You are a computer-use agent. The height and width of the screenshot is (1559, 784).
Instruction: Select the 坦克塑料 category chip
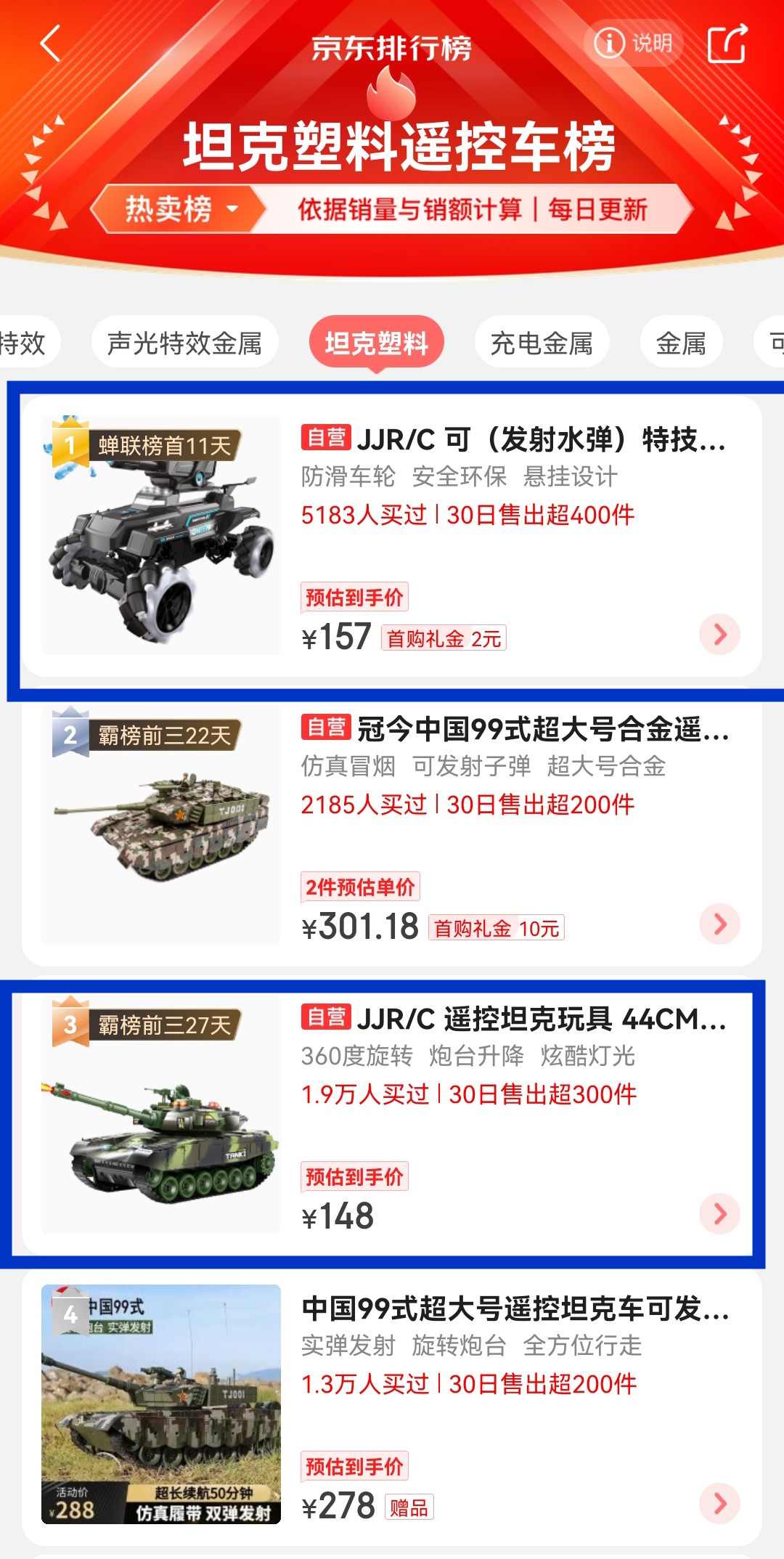point(376,343)
